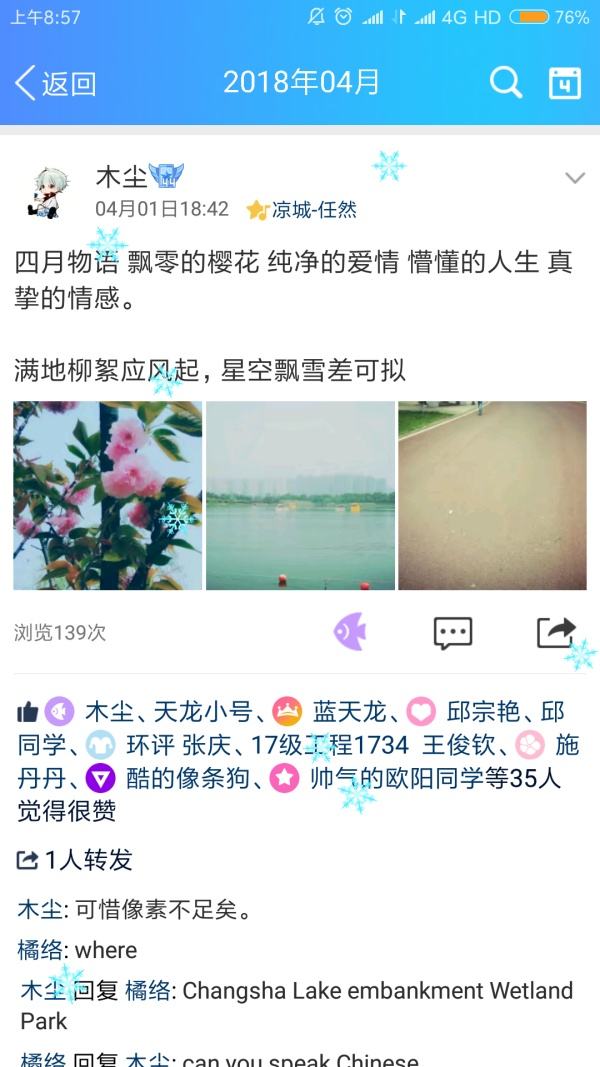View the lake scenery photo
Viewport: 600px width, 1067px height.
[300, 495]
